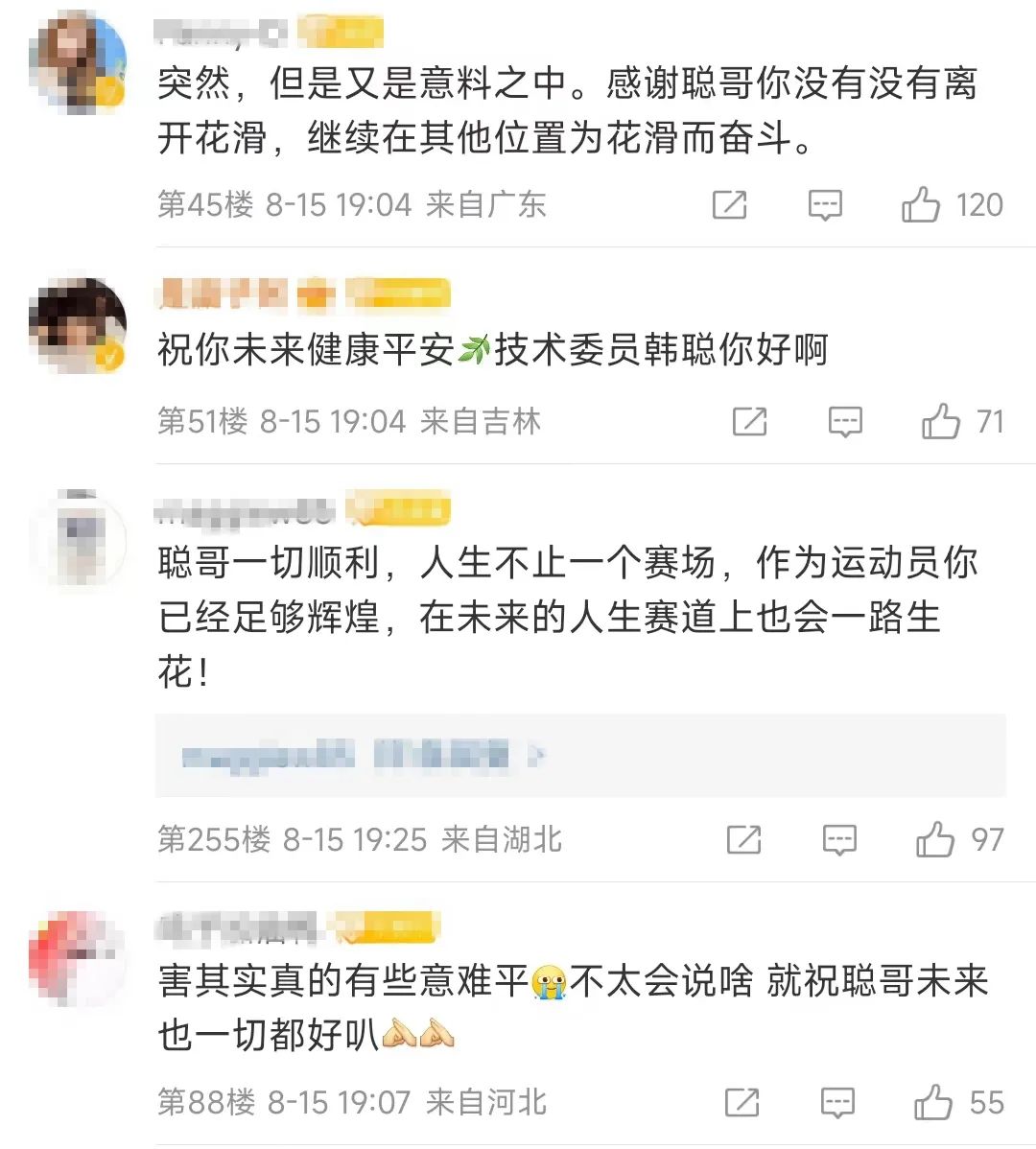Like the 第51楼 comment from 吉林
1036x1149 pixels.
[x=941, y=422]
